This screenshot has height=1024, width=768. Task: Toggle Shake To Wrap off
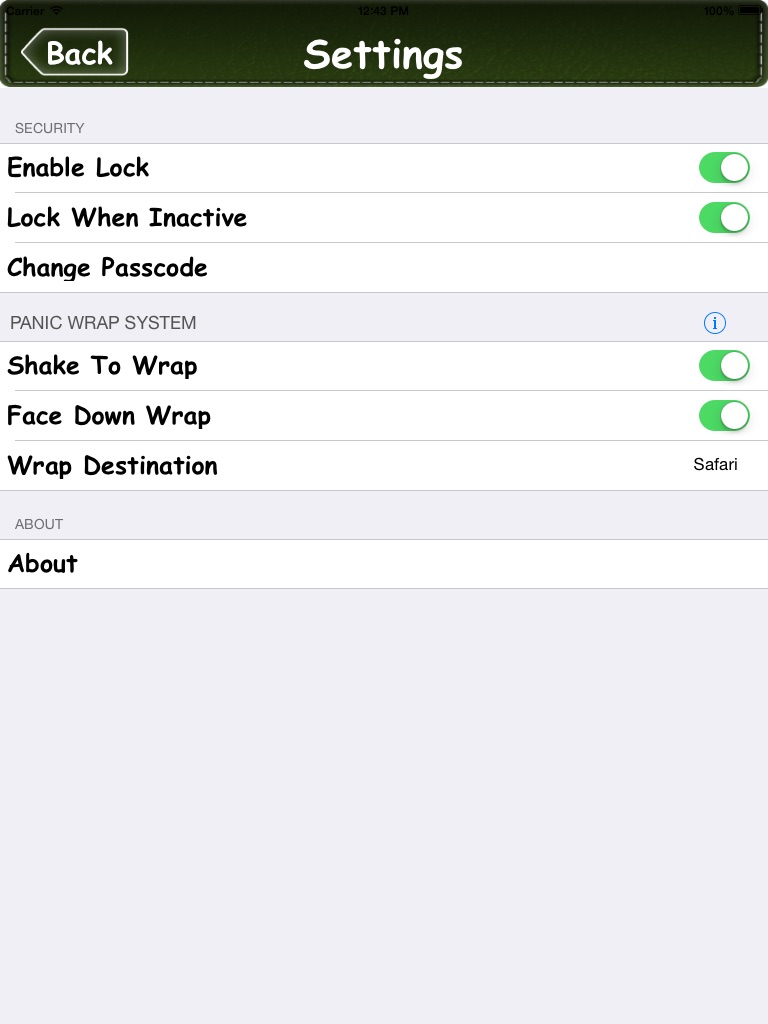coord(724,366)
